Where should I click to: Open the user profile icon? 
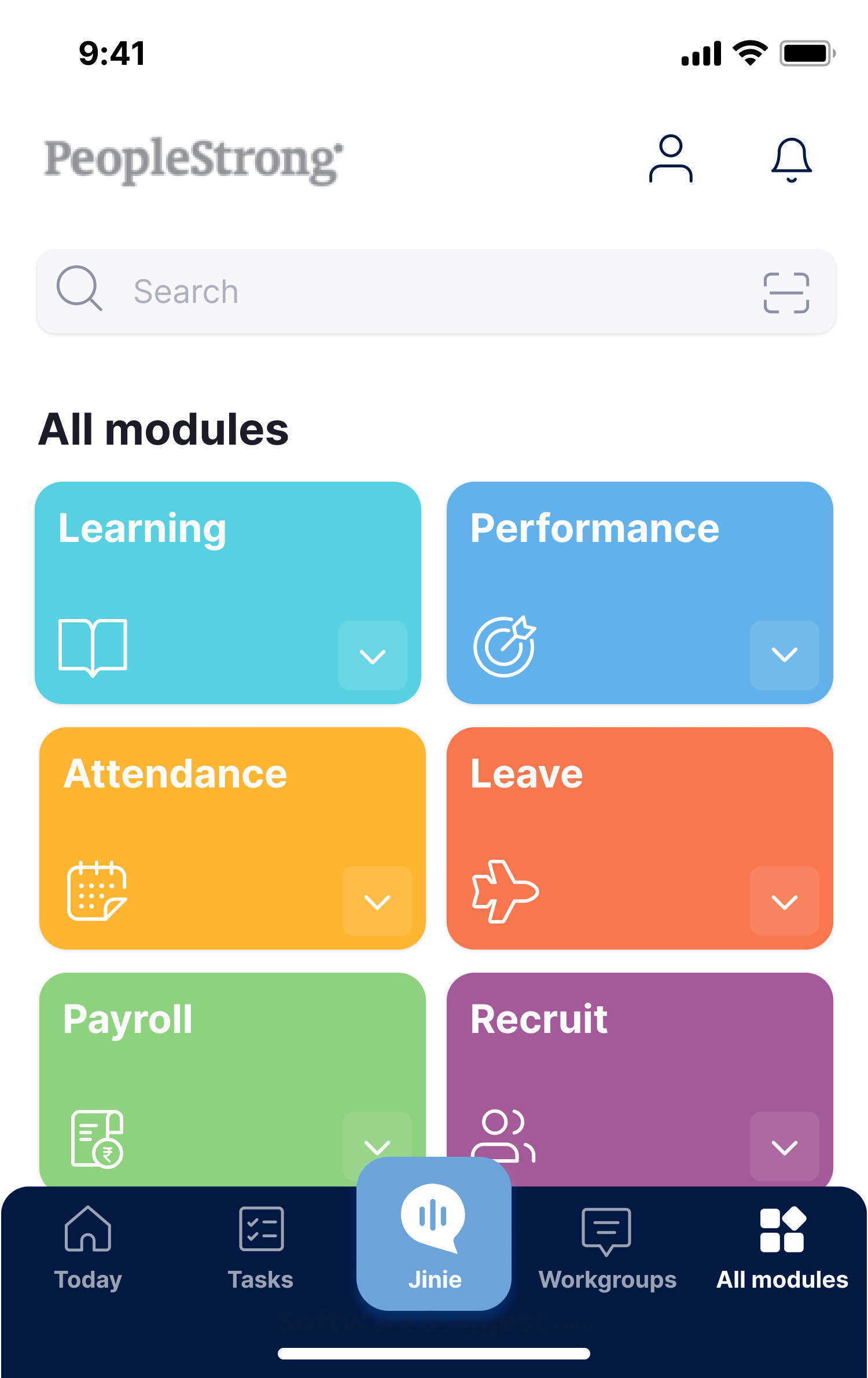[x=670, y=159]
